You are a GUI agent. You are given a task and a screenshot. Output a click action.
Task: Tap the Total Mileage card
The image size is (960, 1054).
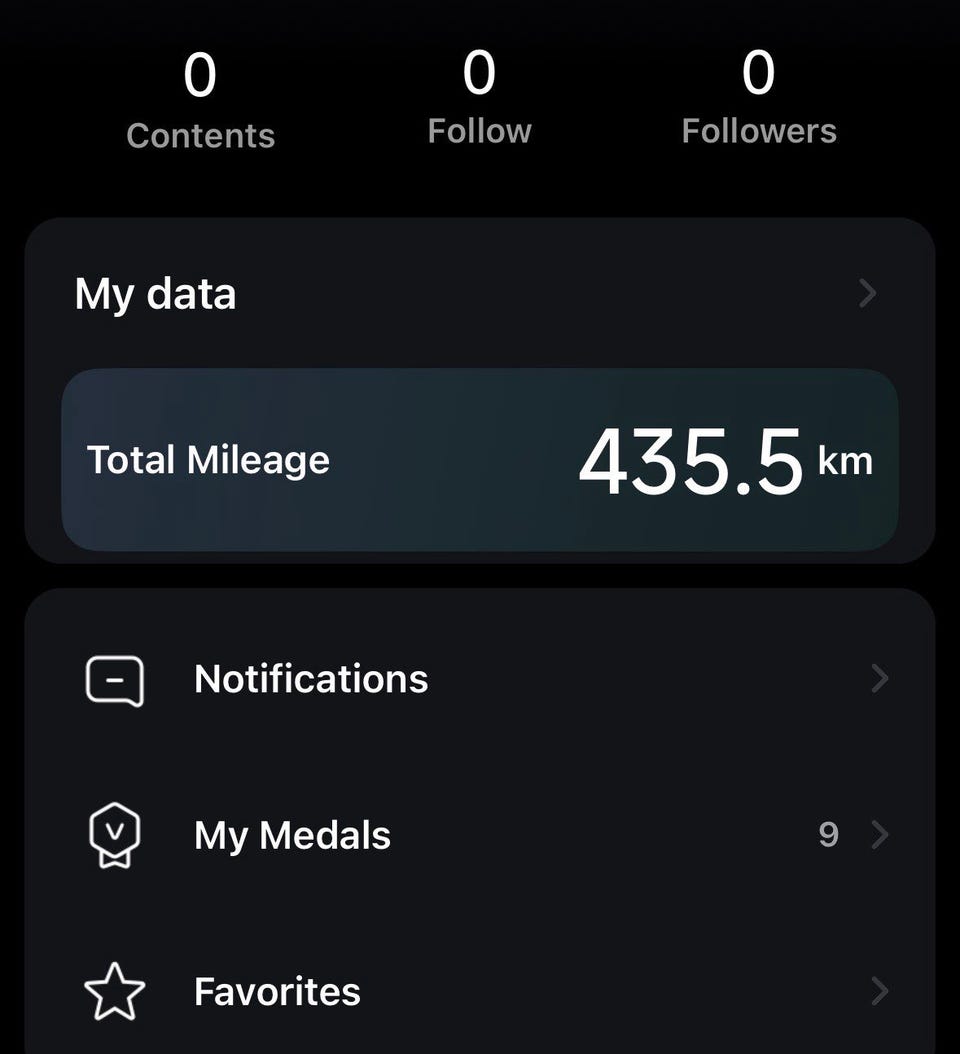[480, 460]
